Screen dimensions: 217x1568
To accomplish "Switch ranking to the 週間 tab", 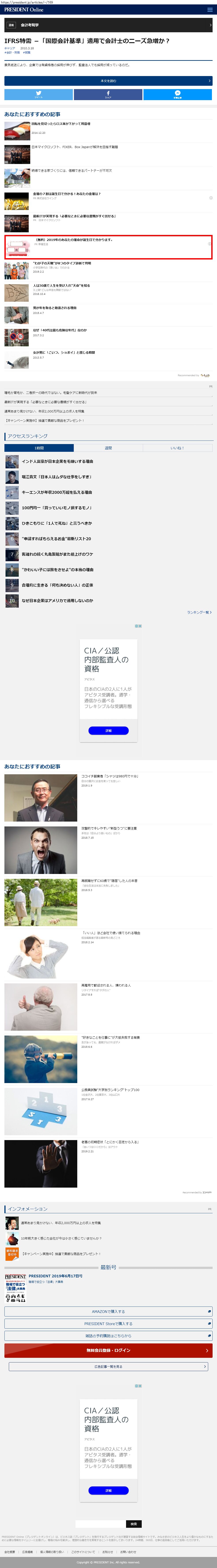I will pyautogui.click(x=108, y=448).
